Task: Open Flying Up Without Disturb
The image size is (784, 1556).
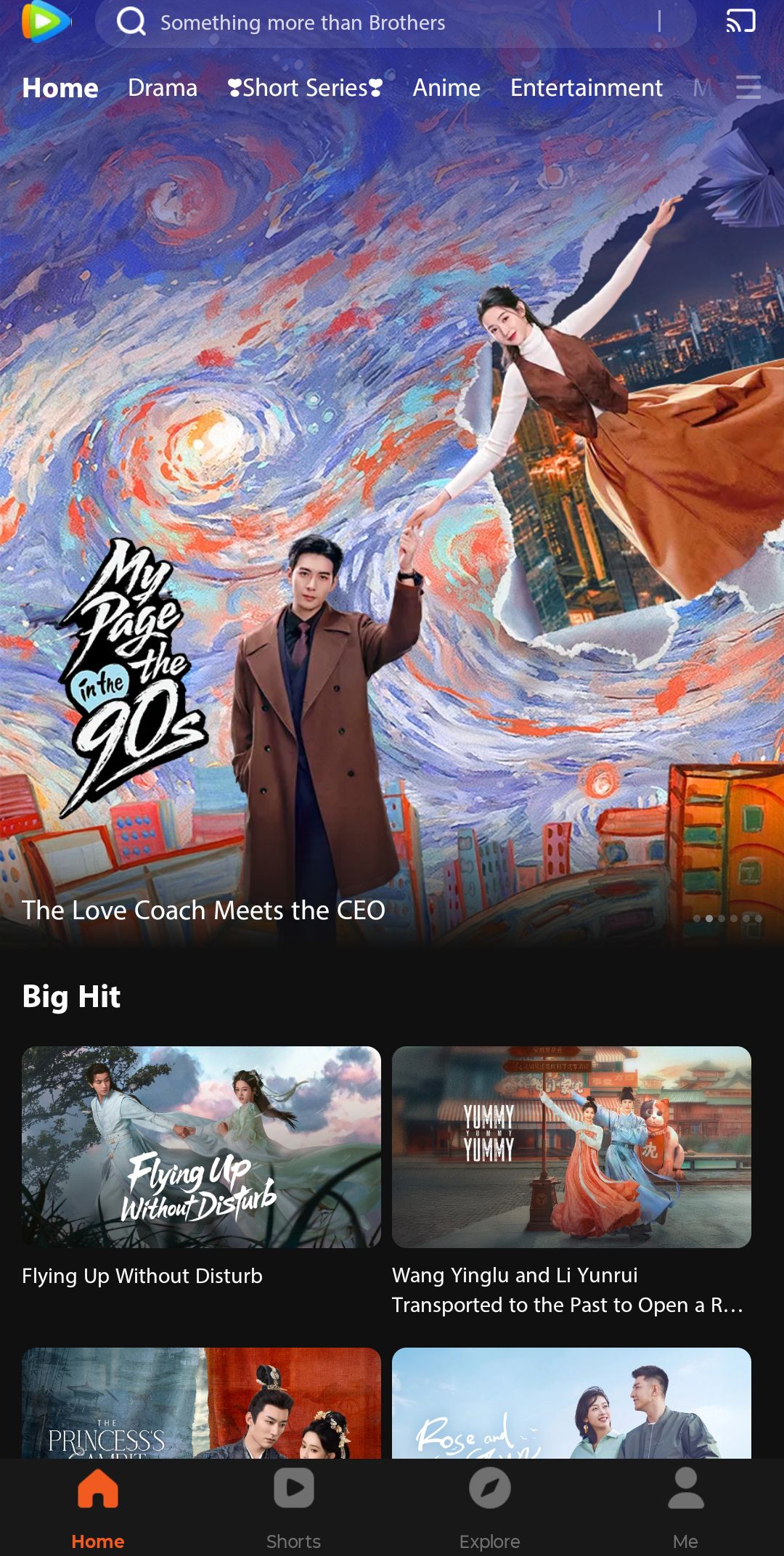Action: (x=201, y=1147)
